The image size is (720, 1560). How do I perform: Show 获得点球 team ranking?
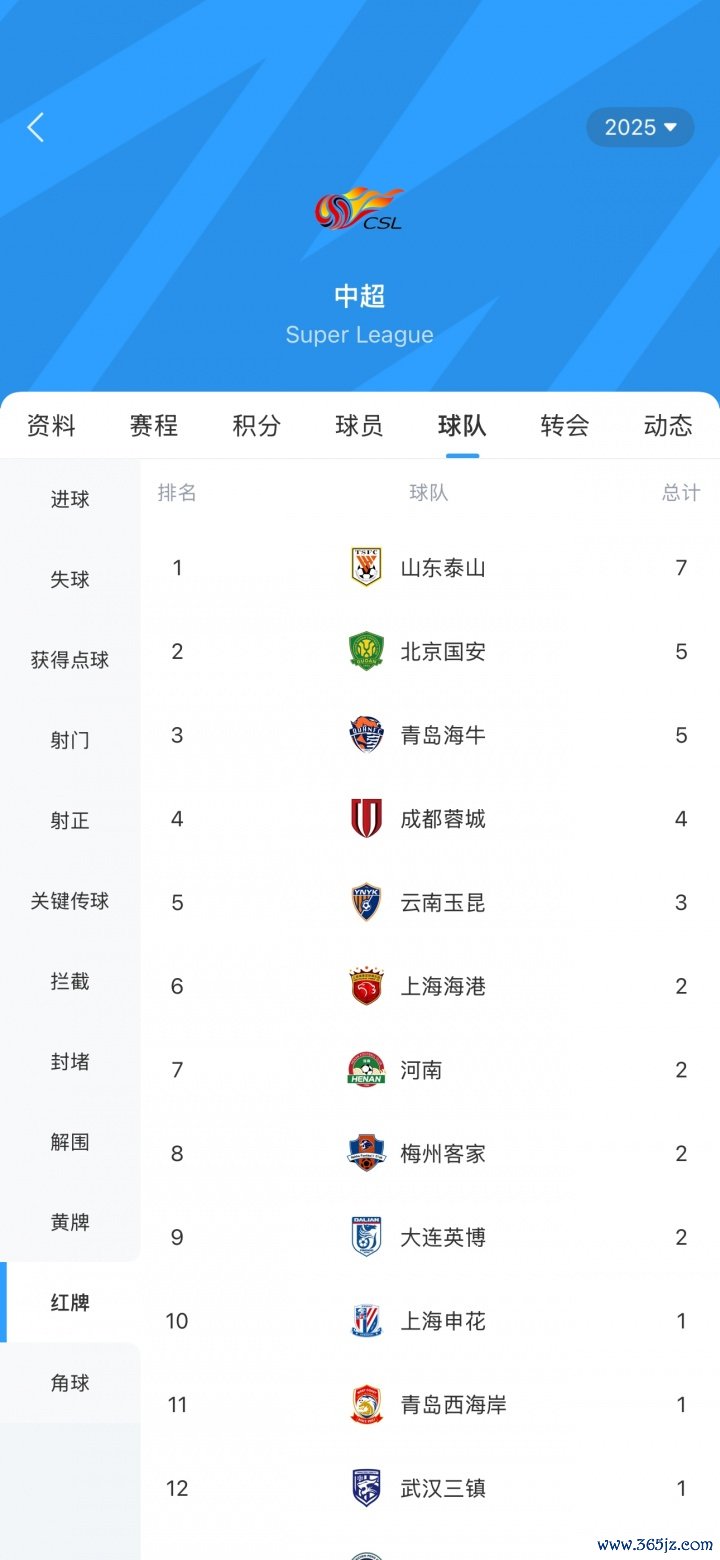[70, 660]
